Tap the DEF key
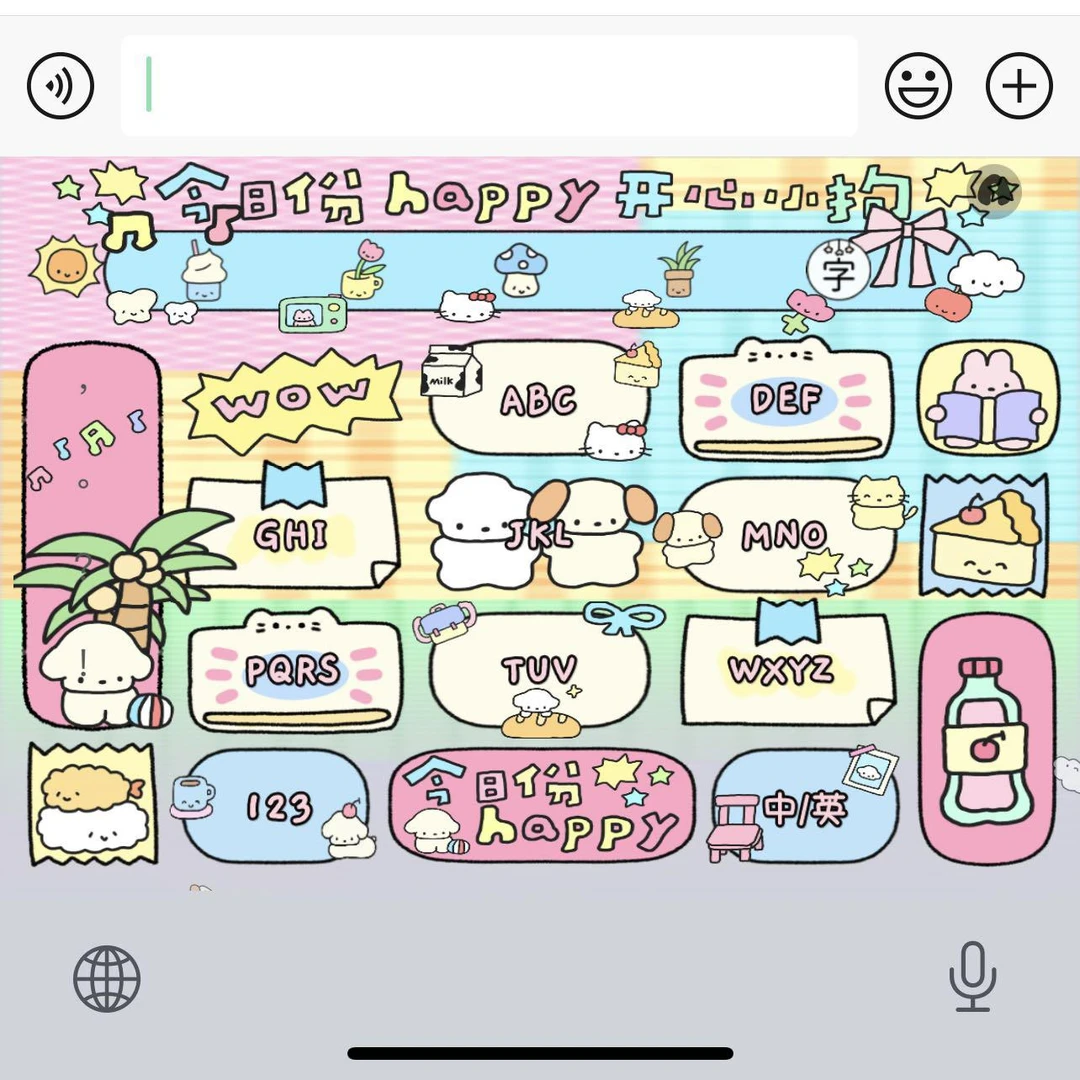Viewport: 1080px width, 1080px height. (x=786, y=400)
